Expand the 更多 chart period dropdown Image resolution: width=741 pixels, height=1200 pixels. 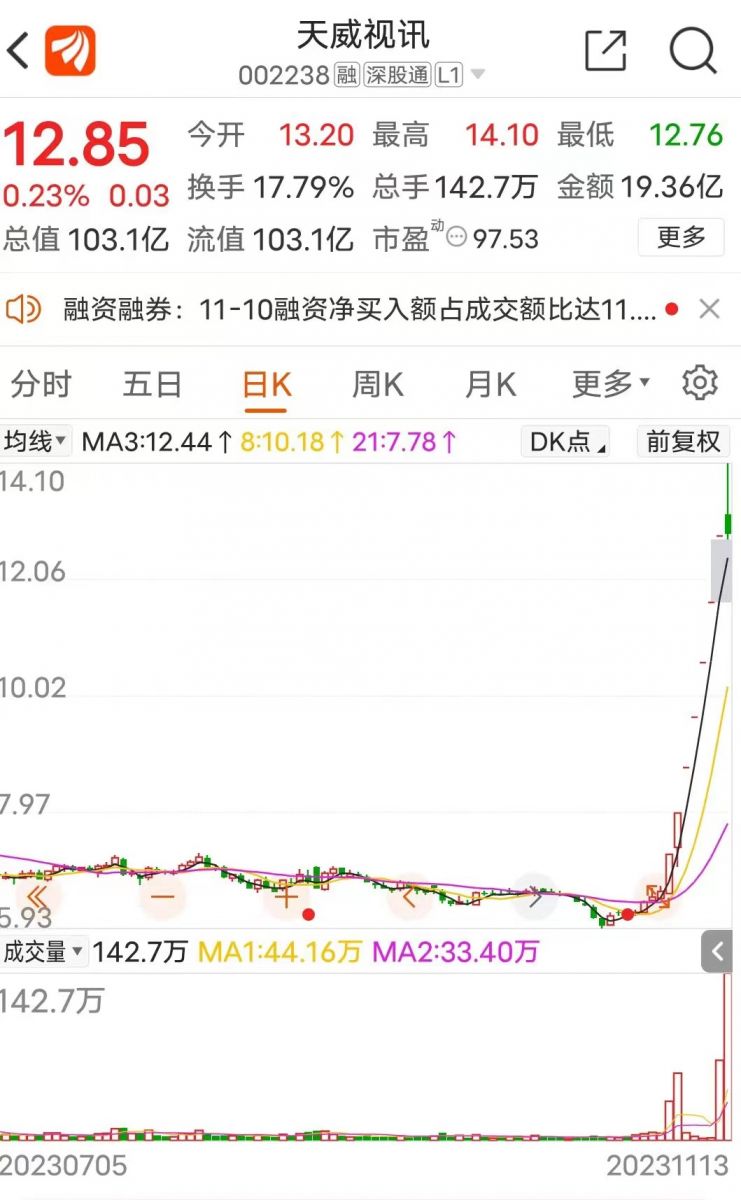coord(611,384)
